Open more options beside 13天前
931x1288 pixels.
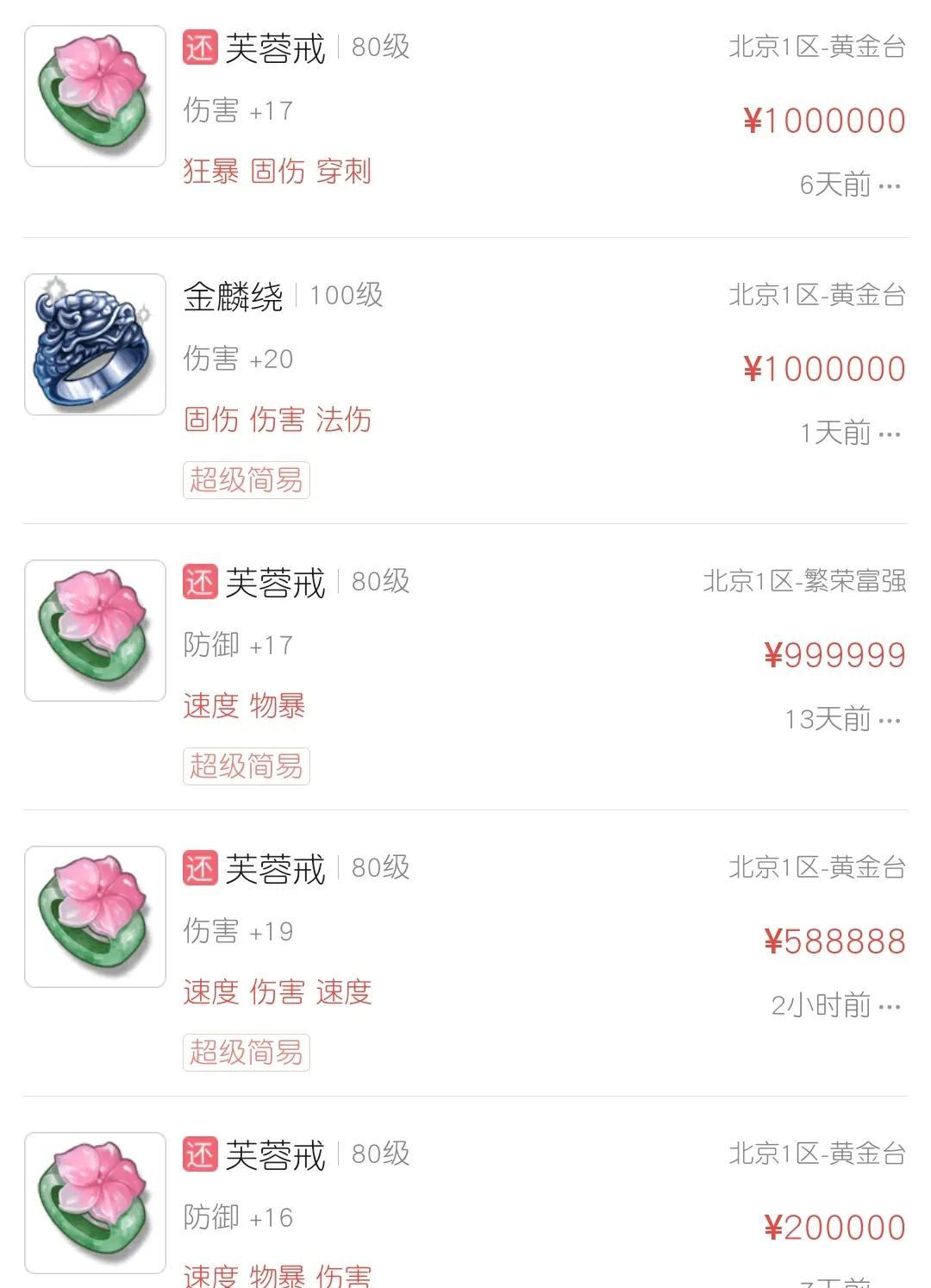click(x=890, y=720)
